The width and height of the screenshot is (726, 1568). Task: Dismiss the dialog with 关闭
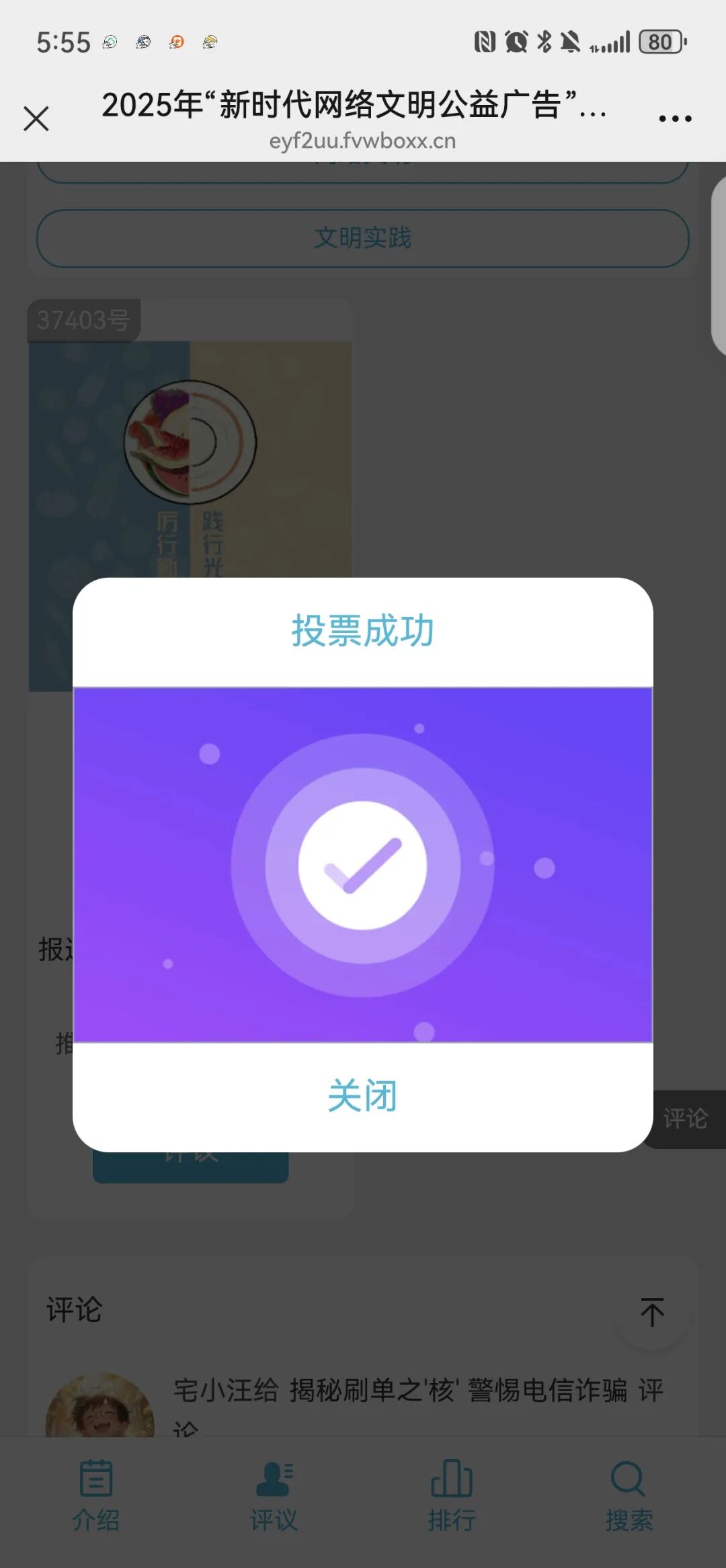[x=362, y=1096]
